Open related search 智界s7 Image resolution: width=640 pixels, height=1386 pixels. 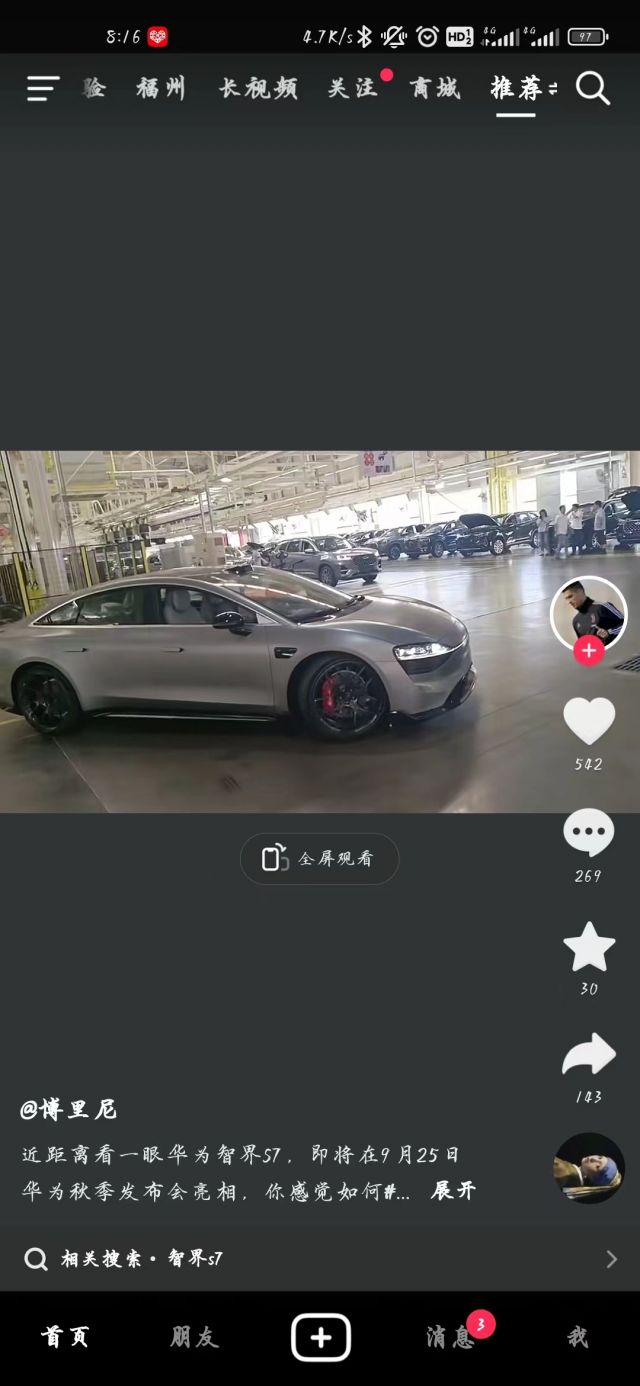[x=320, y=1259]
